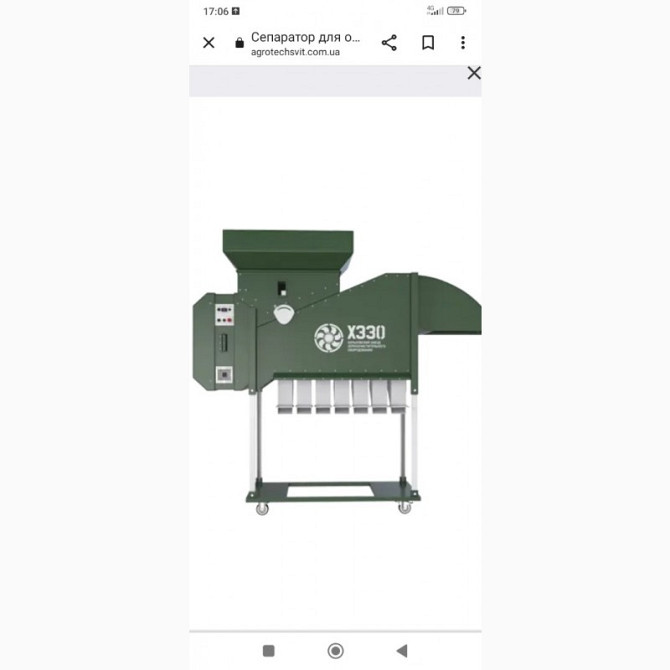This screenshot has height=670, width=670.
Task: Dismiss the fullscreen image viewer
Action: click(x=474, y=73)
